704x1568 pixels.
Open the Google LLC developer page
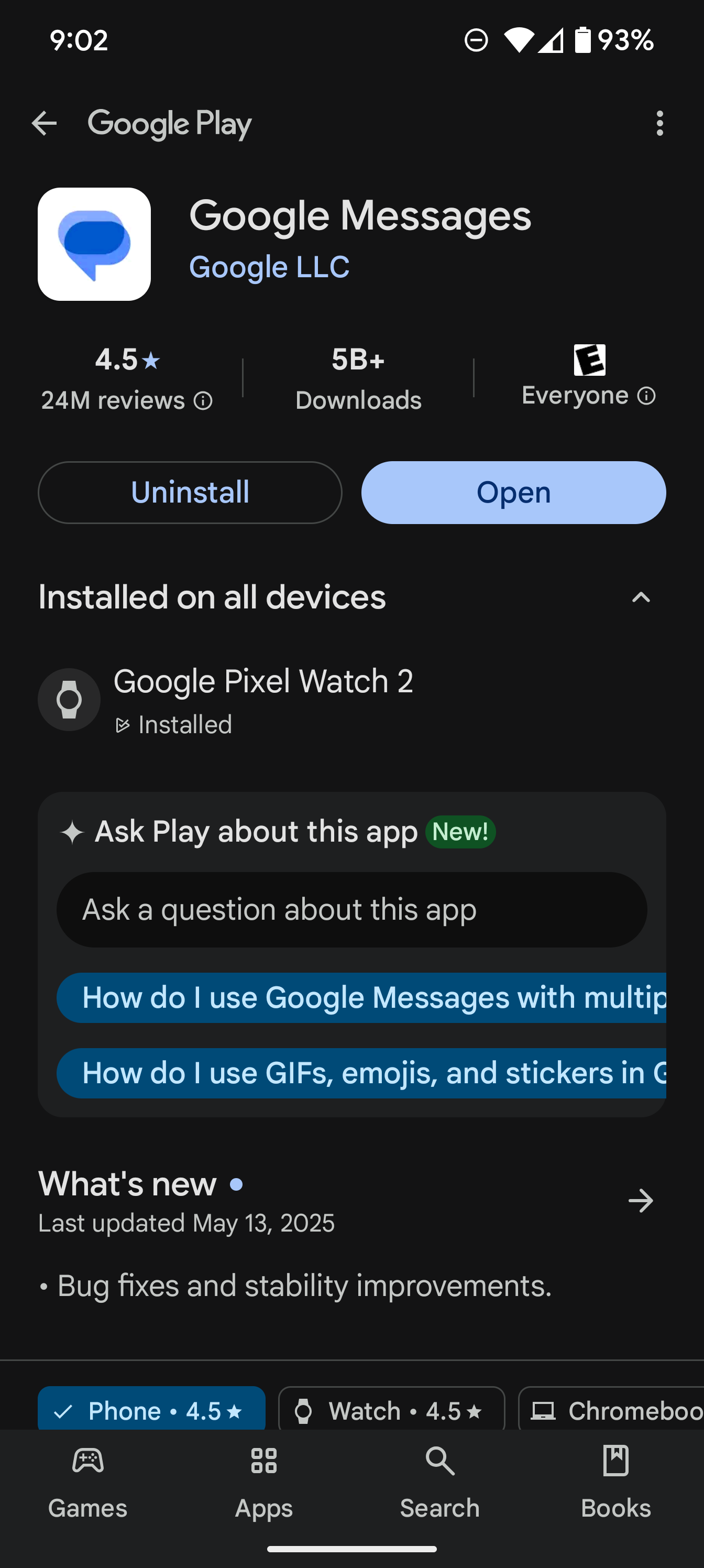(269, 267)
